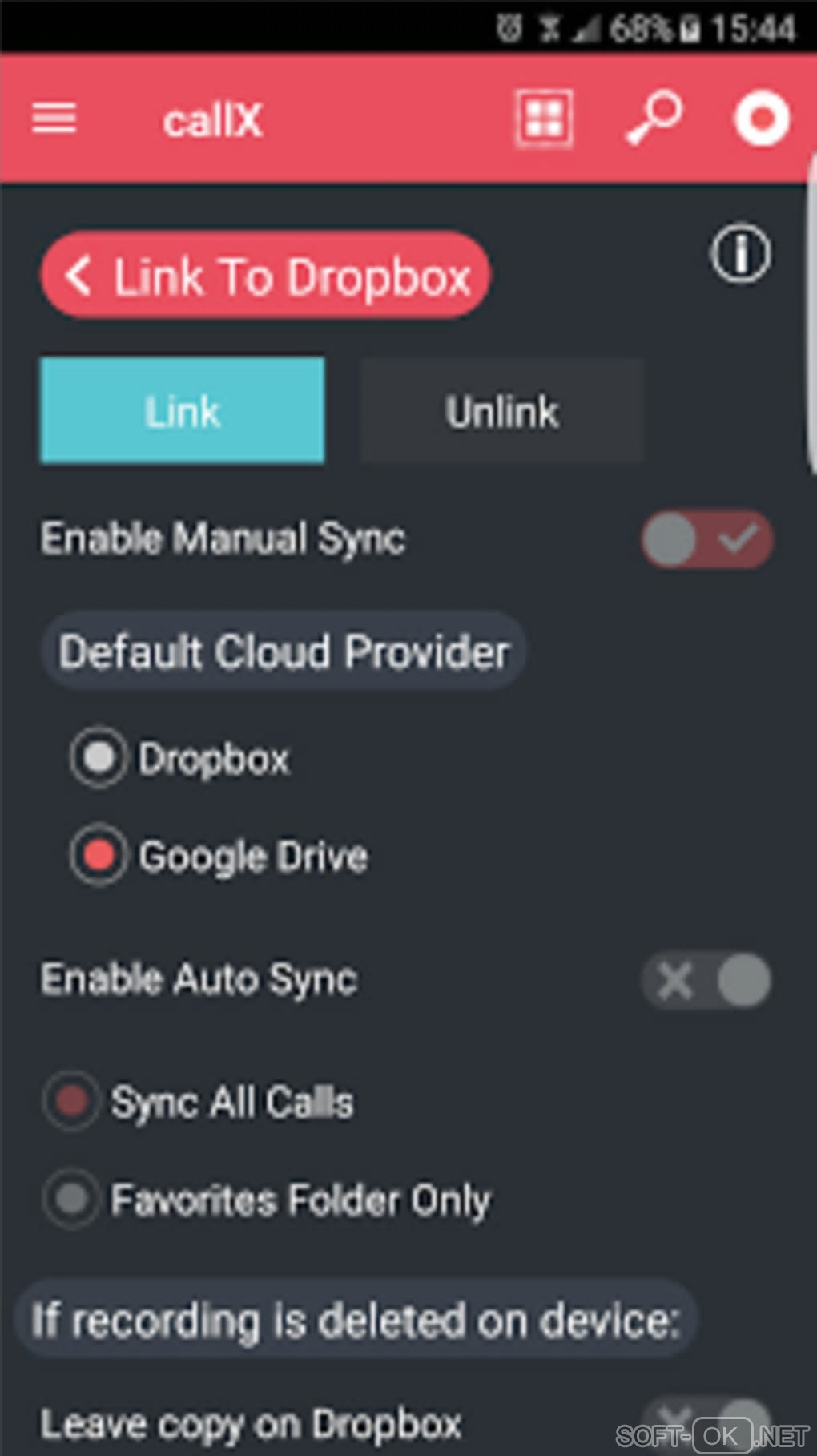Choose Sync All Calls option
The image size is (817, 1456).
72,1102
